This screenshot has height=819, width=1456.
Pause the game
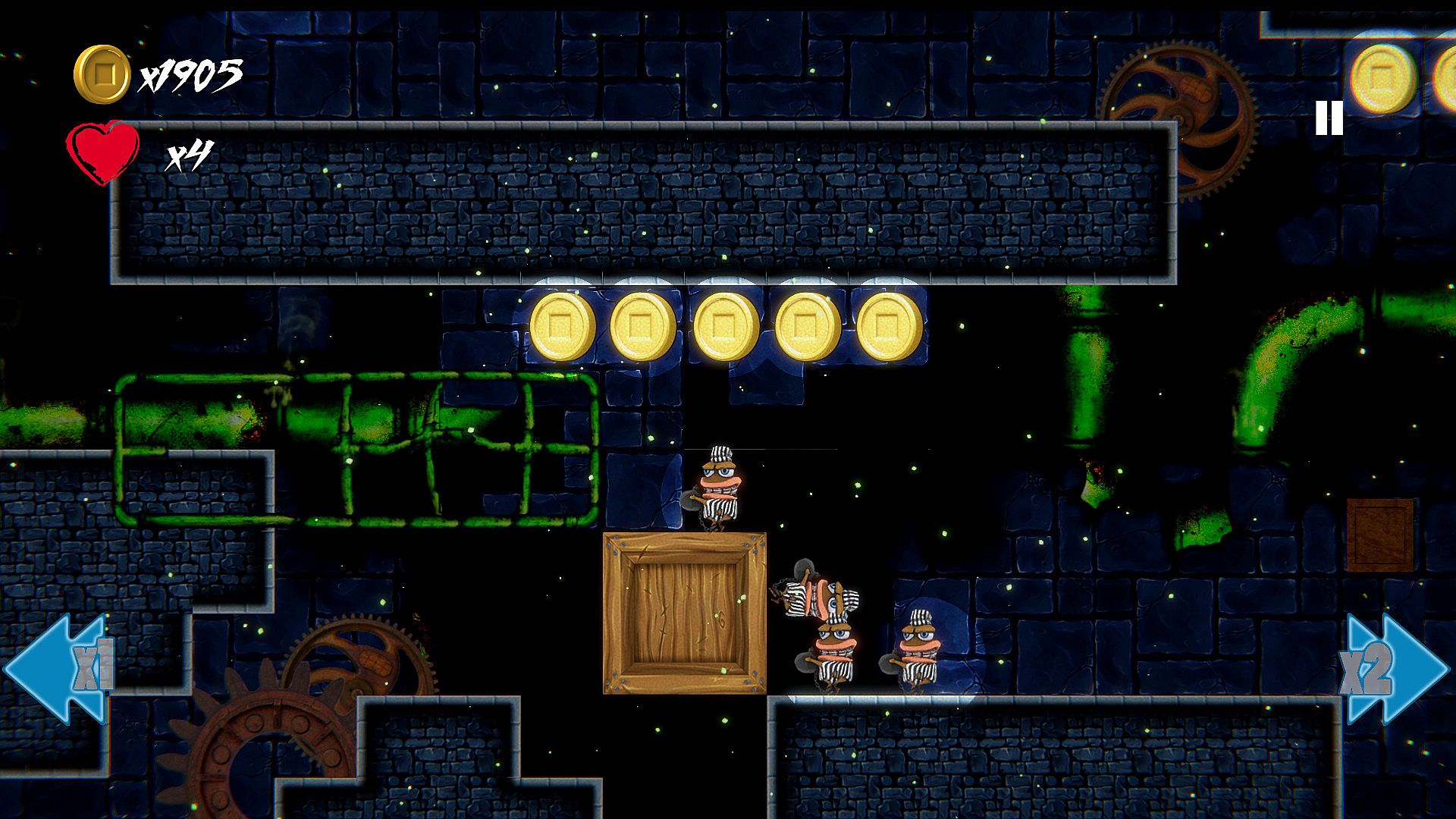(x=1329, y=118)
